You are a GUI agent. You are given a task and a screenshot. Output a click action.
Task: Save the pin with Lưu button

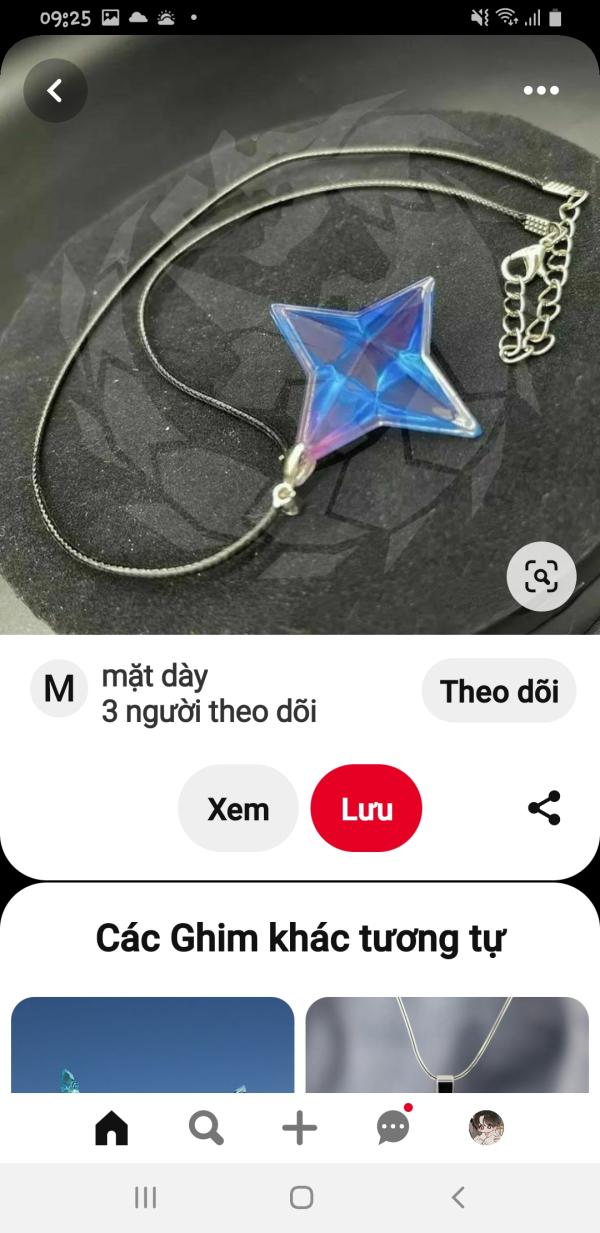(366, 808)
